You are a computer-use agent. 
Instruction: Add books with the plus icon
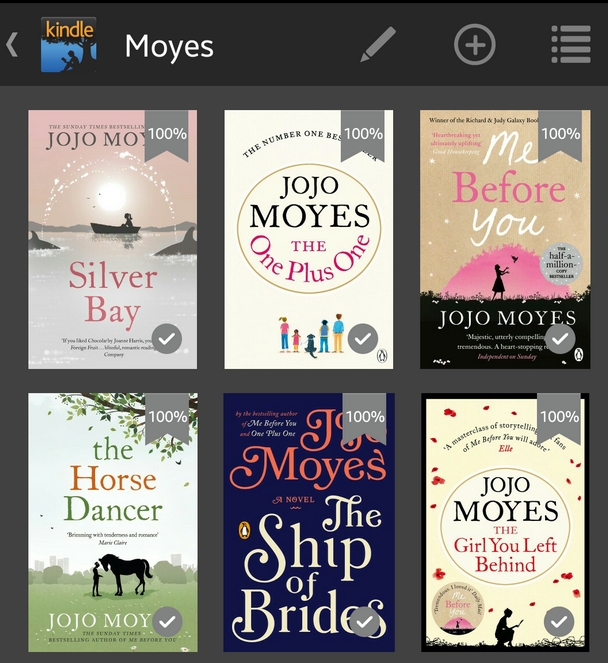pyautogui.click(x=474, y=45)
